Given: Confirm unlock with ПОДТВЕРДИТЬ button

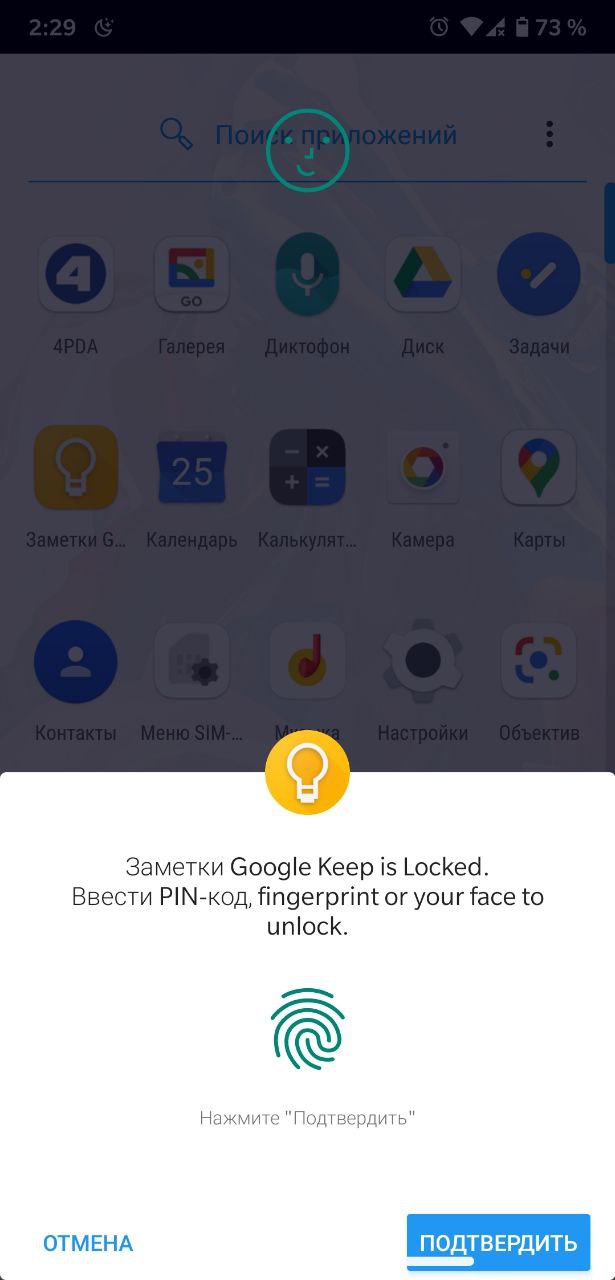Looking at the screenshot, I should 498,1243.
